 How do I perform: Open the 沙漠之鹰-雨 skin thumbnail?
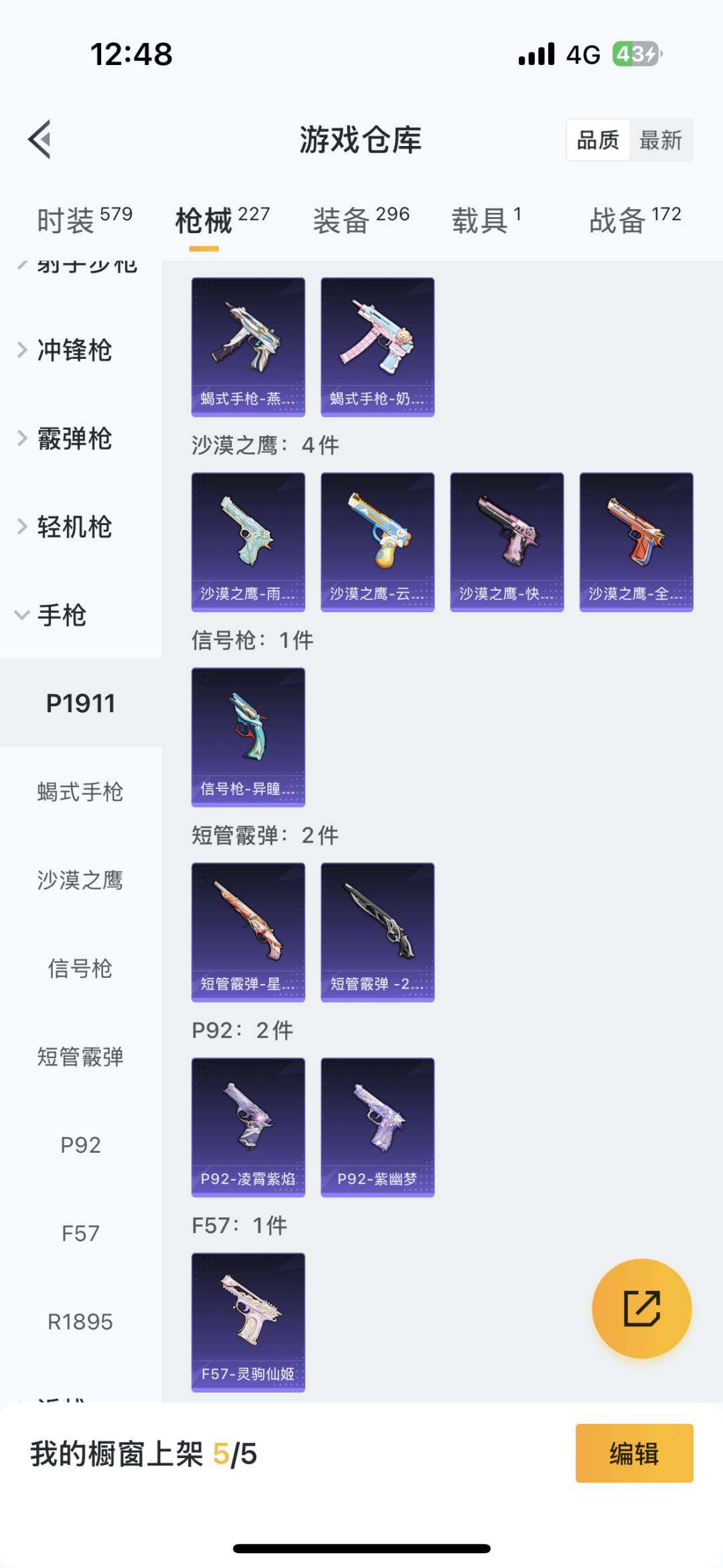pos(248,541)
